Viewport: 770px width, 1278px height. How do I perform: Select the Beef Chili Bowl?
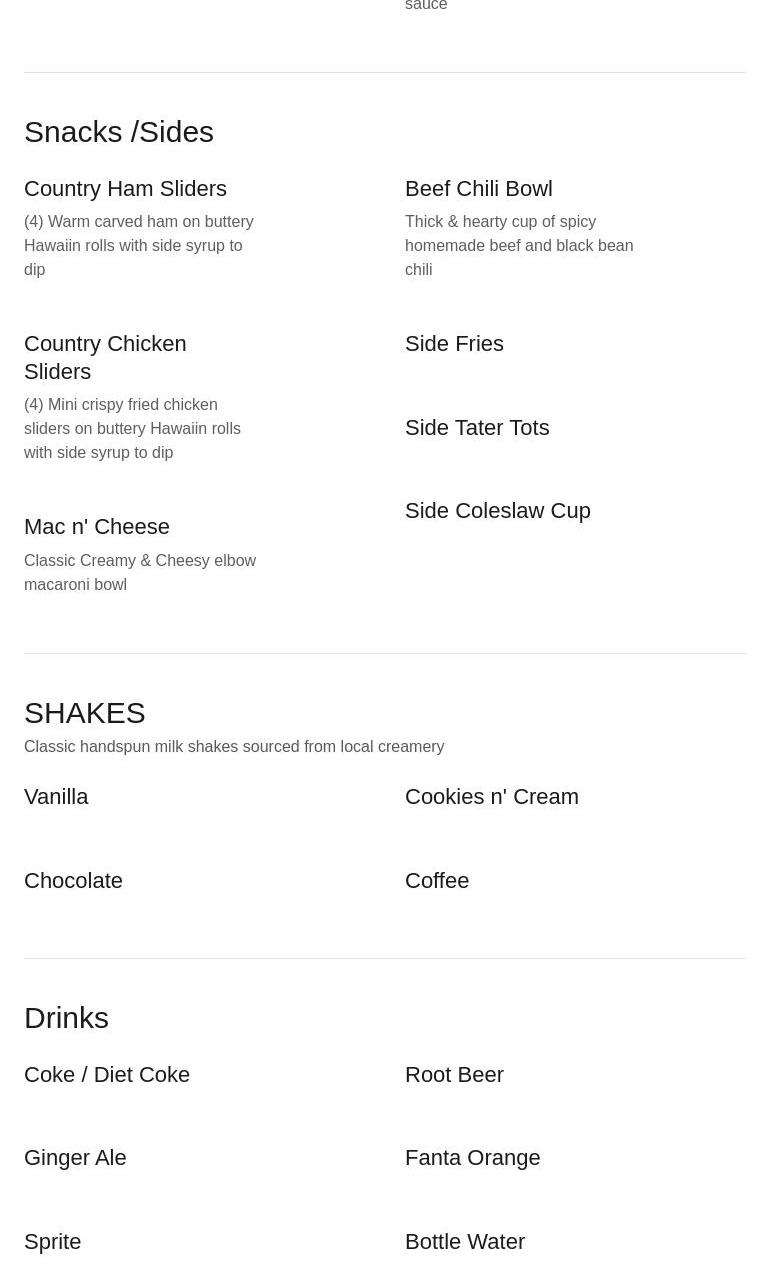(478, 189)
